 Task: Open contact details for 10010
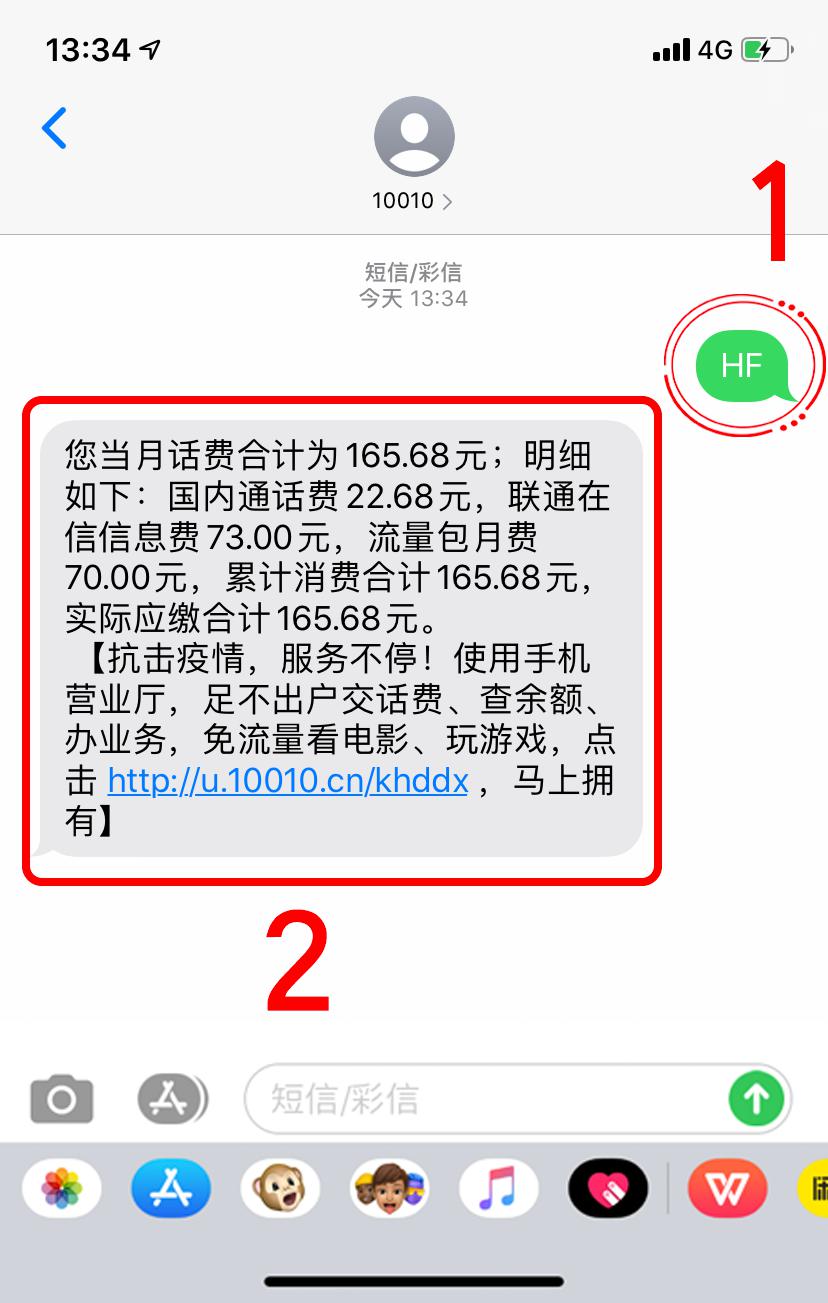coord(413,153)
